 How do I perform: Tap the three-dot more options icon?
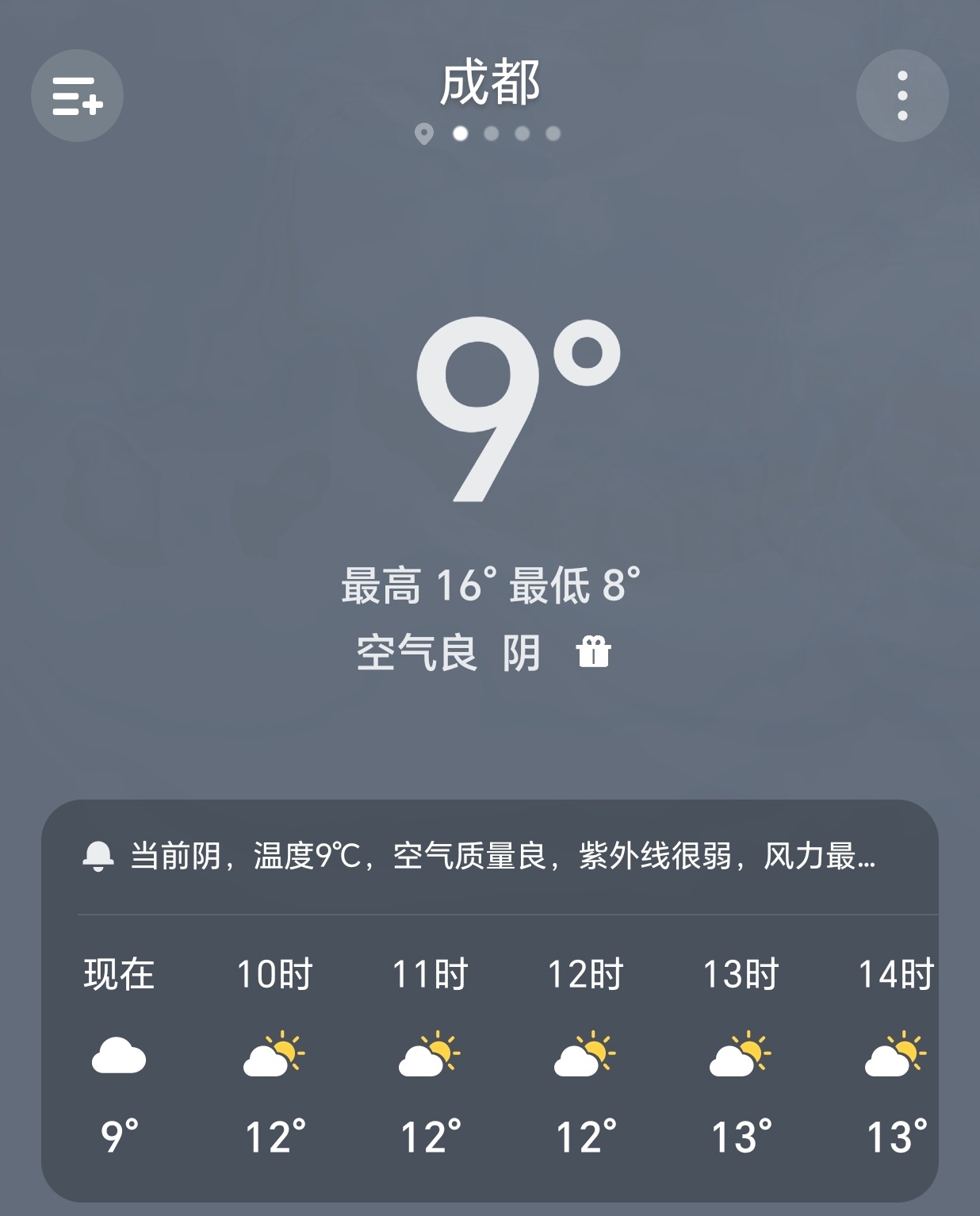click(902, 94)
